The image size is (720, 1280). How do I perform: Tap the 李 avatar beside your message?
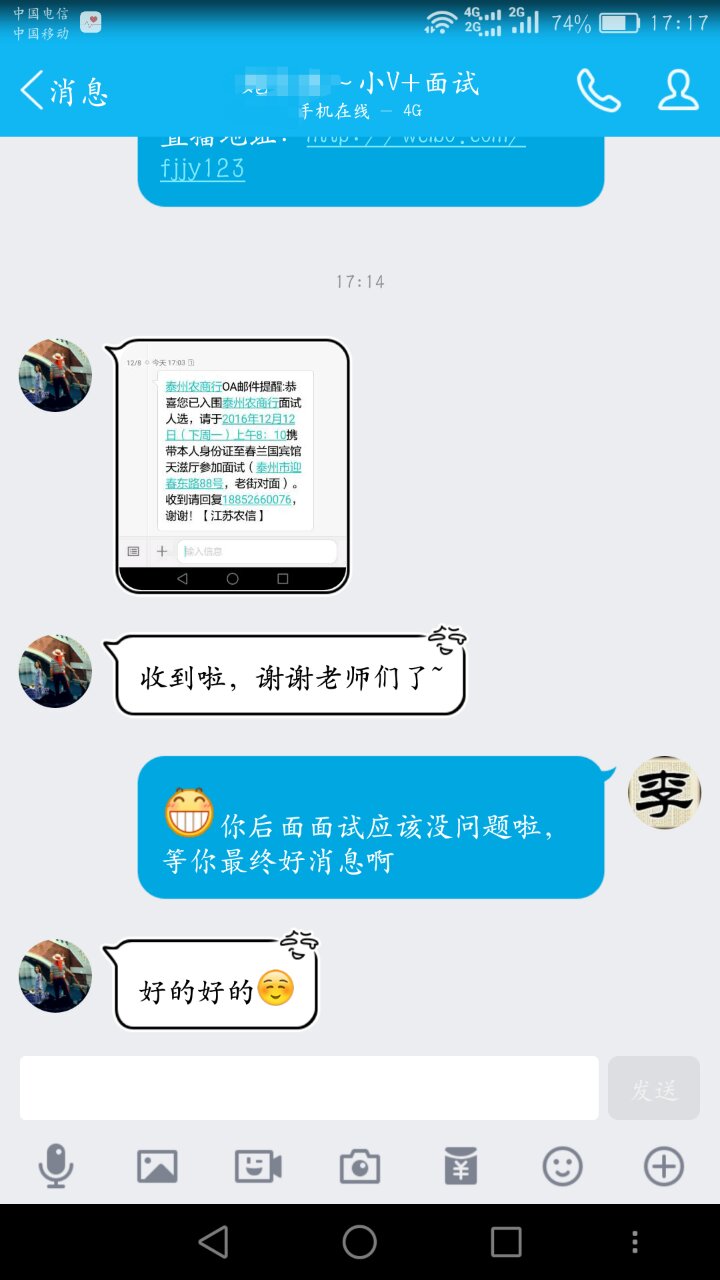(x=664, y=793)
